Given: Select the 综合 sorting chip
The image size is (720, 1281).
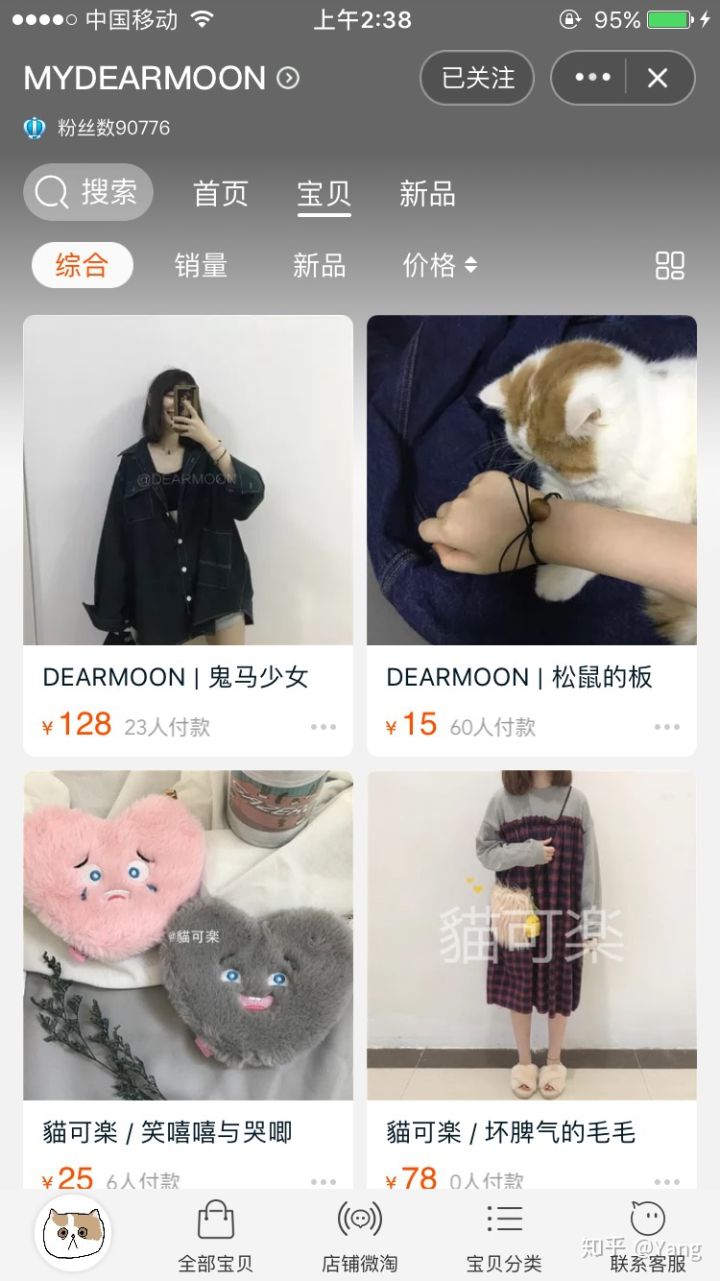Looking at the screenshot, I should point(82,265).
